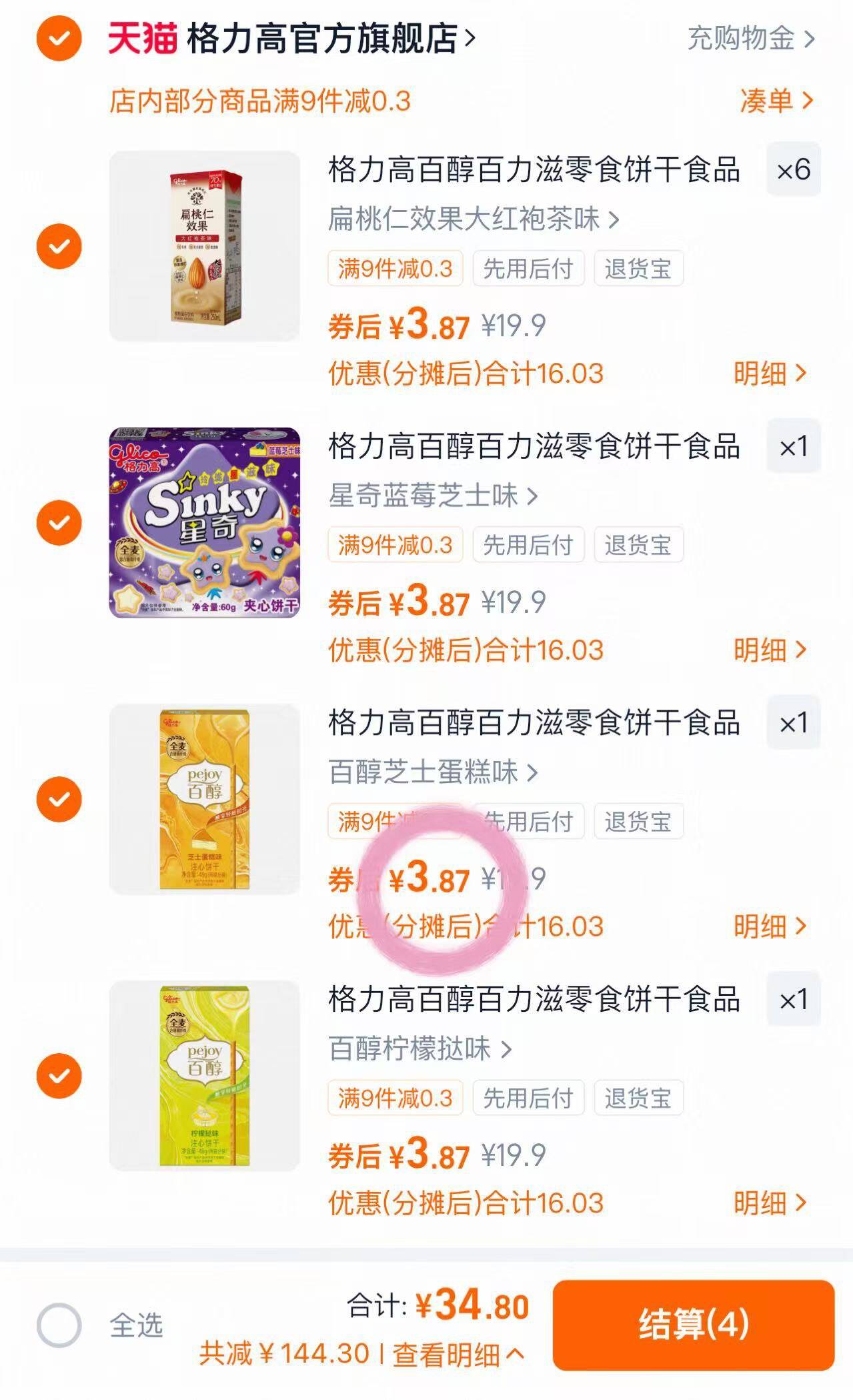Uncheck the whole 格力高 store checkbox

59,39
